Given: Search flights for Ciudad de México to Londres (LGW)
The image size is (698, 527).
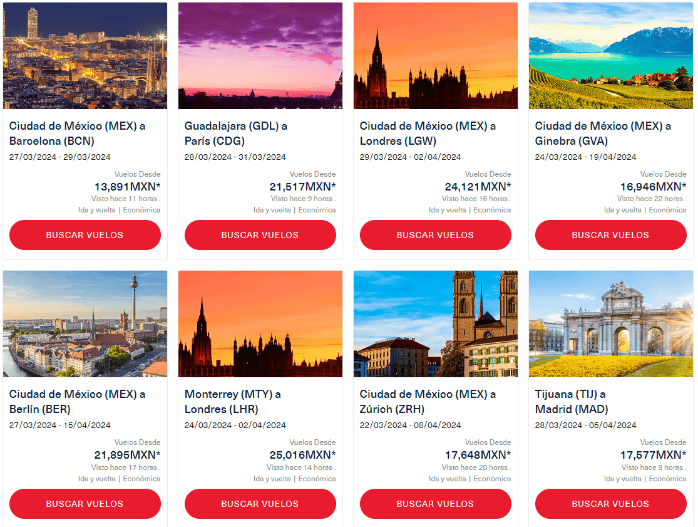Looking at the screenshot, I should click(x=435, y=235).
